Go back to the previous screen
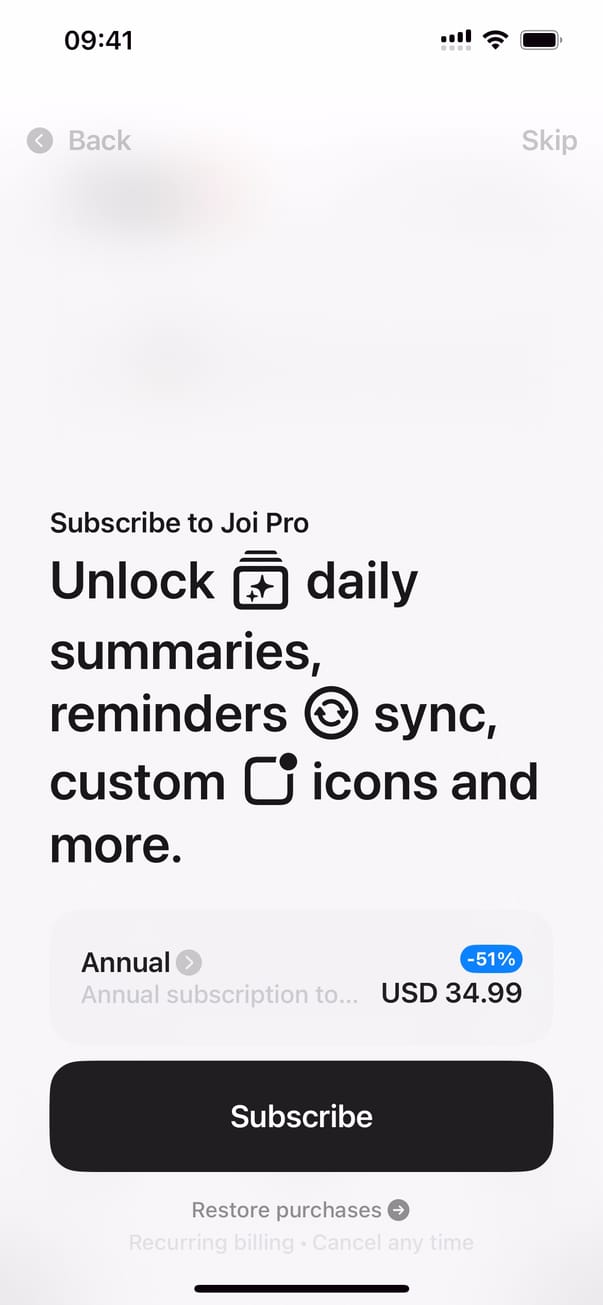 point(80,141)
